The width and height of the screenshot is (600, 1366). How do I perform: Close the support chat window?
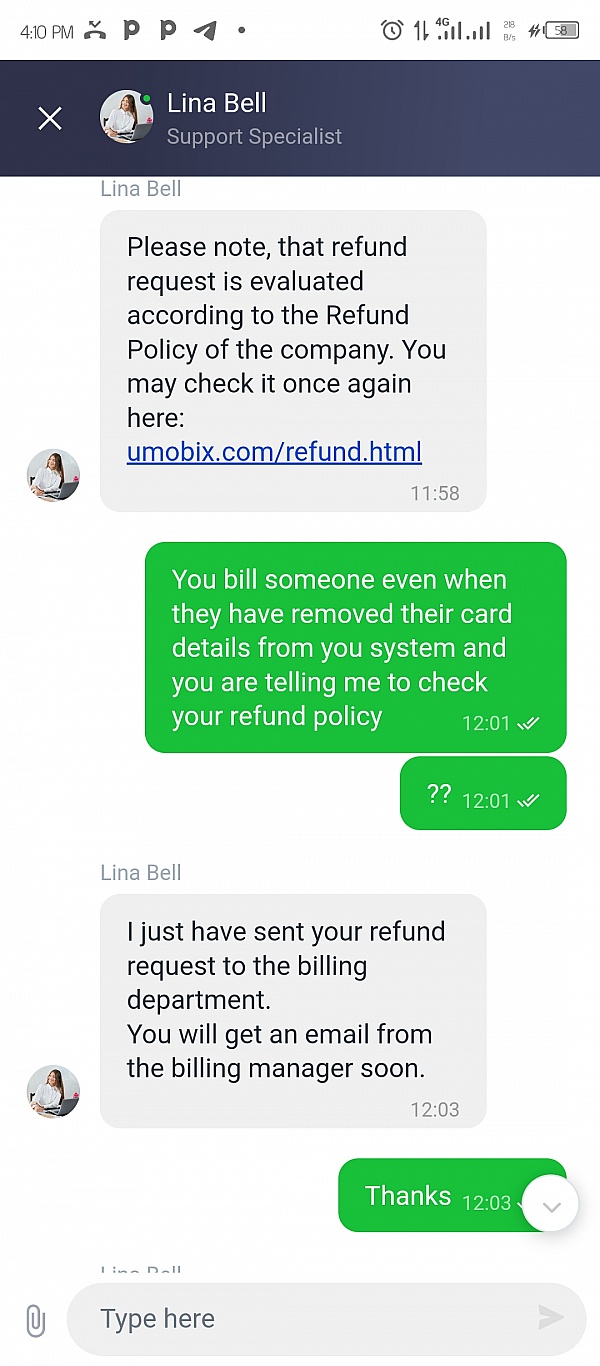point(50,119)
